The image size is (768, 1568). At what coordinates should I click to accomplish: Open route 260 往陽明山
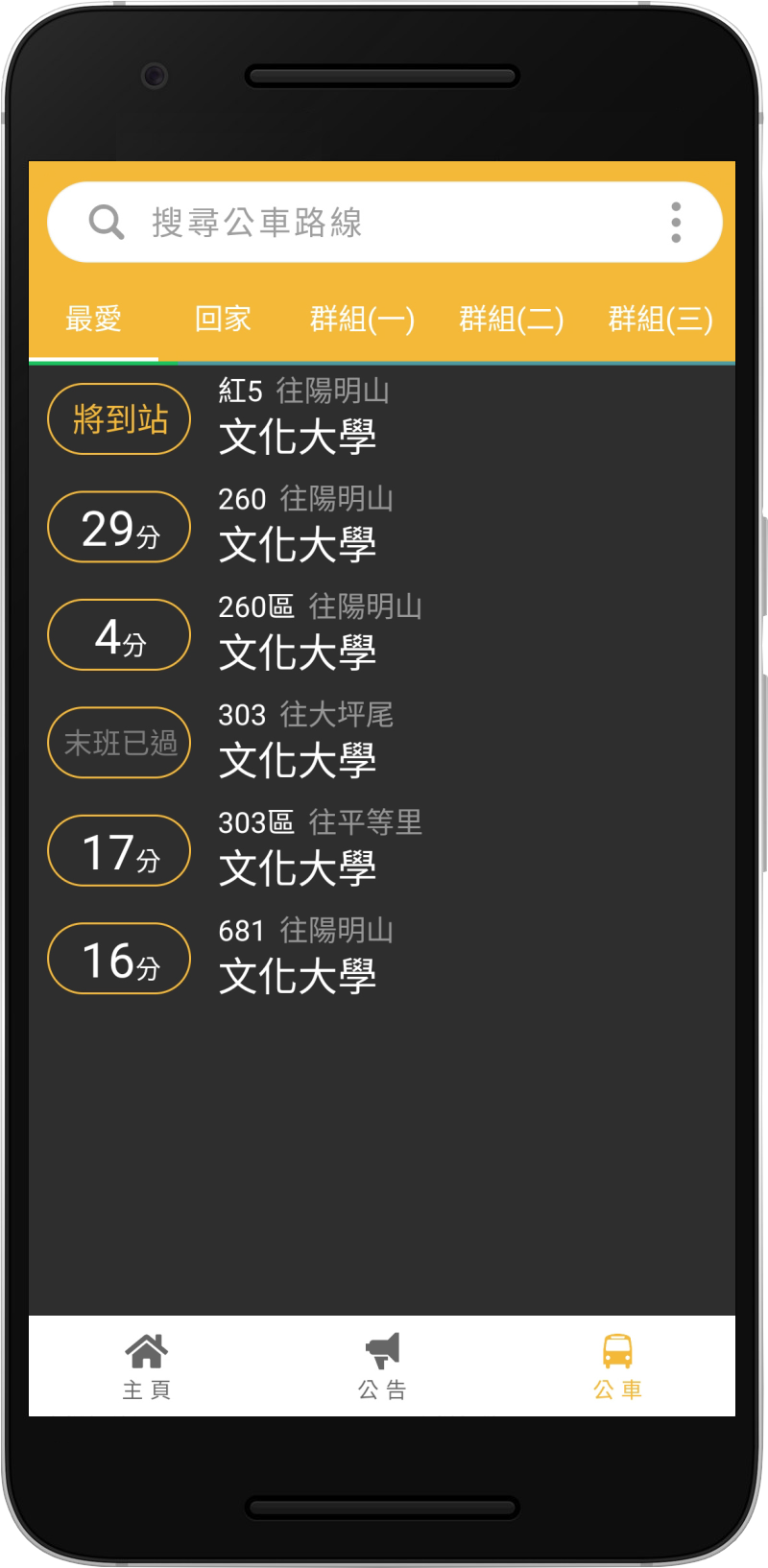pyautogui.click(x=382, y=527)
